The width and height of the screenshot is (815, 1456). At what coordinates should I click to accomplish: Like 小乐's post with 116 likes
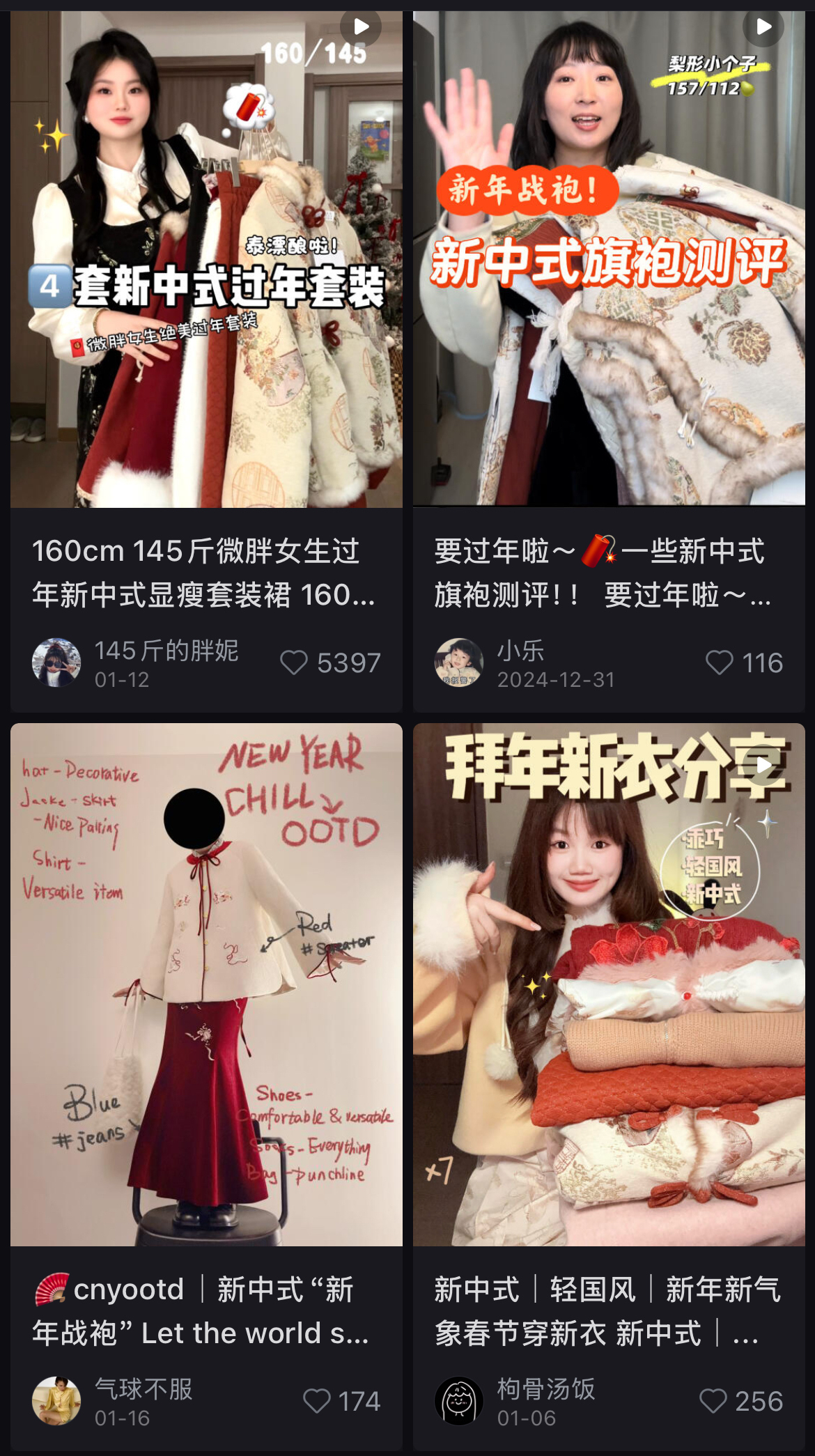click(719, 663)
